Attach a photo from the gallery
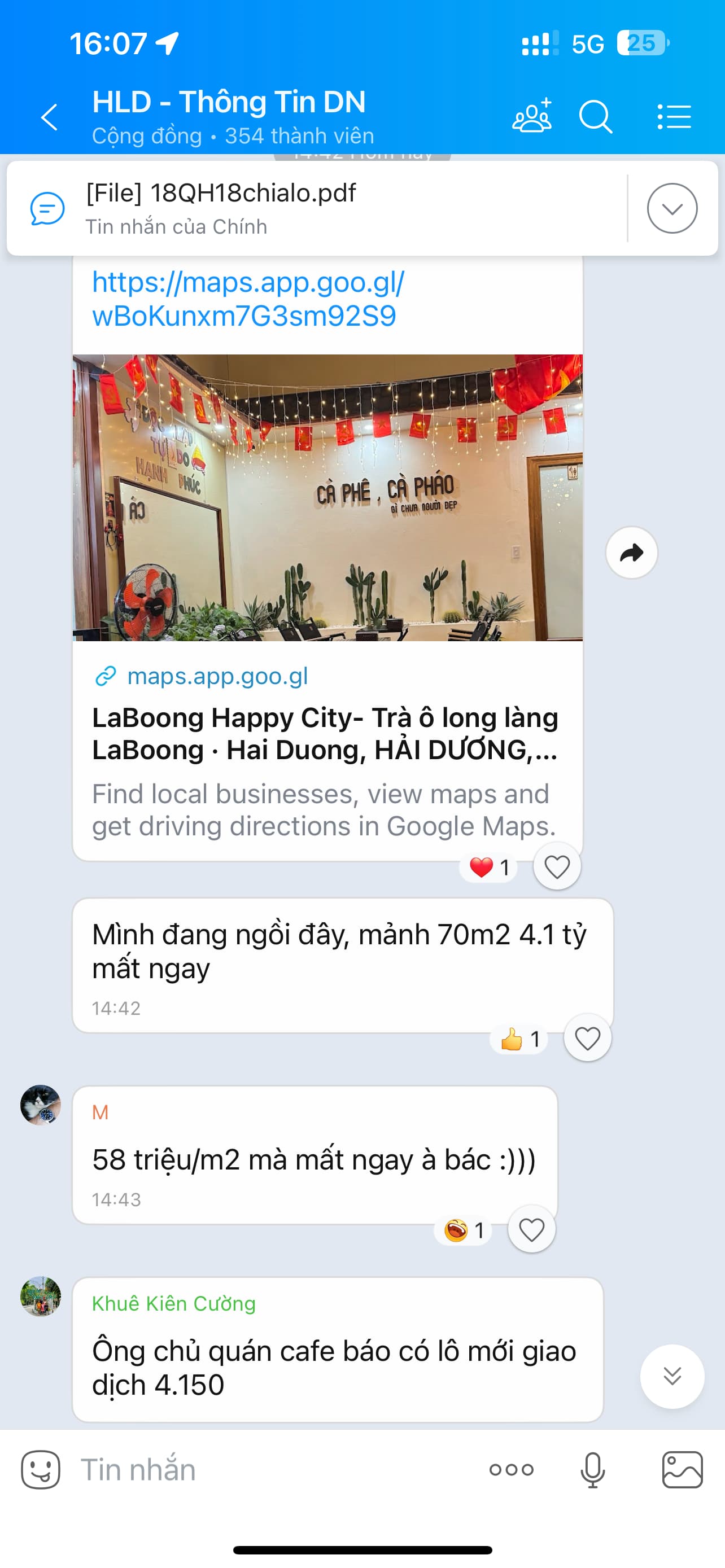The height and width of the screenshot is (1568, 725). point(682,1470)
